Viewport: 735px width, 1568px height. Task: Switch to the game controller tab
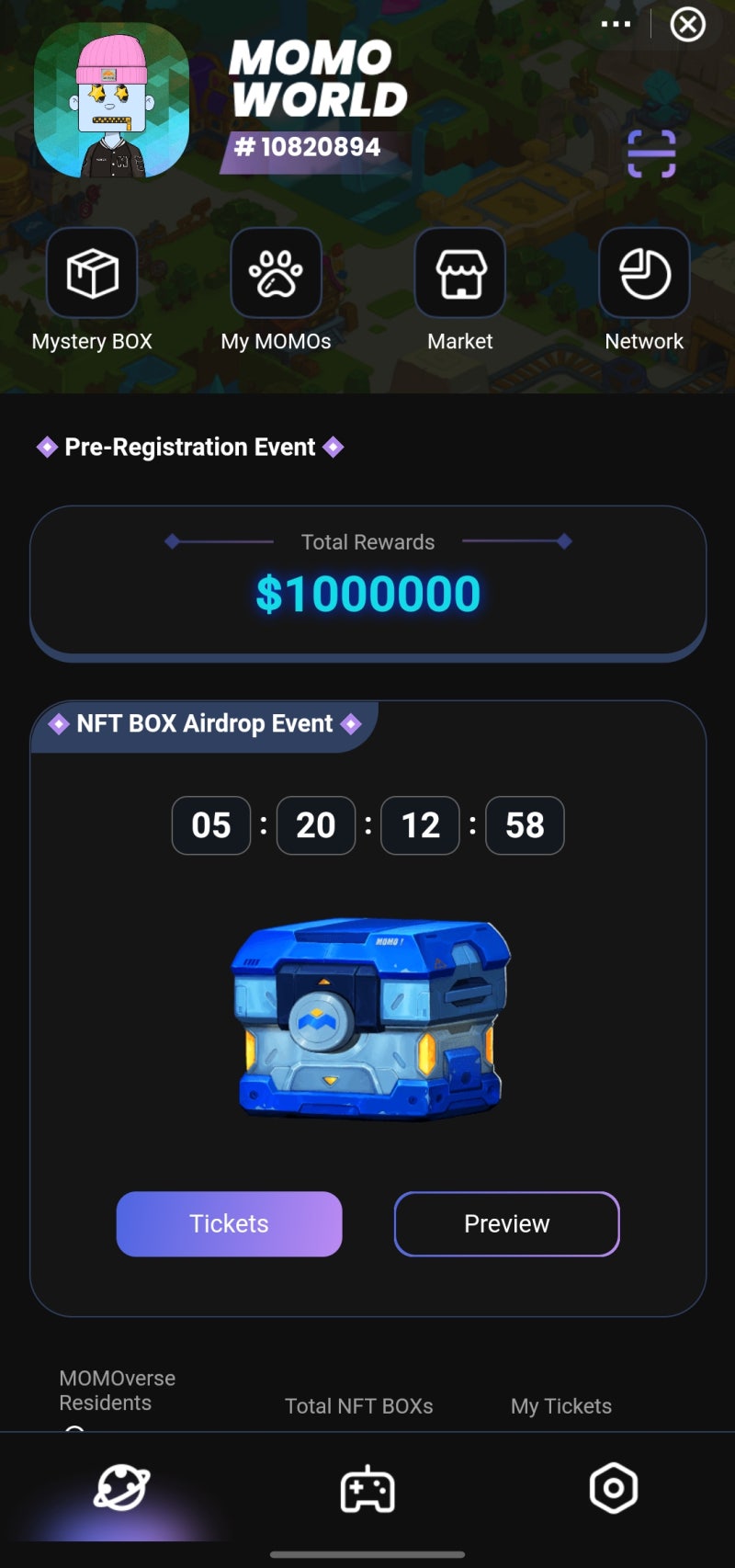click(367, 1488)
